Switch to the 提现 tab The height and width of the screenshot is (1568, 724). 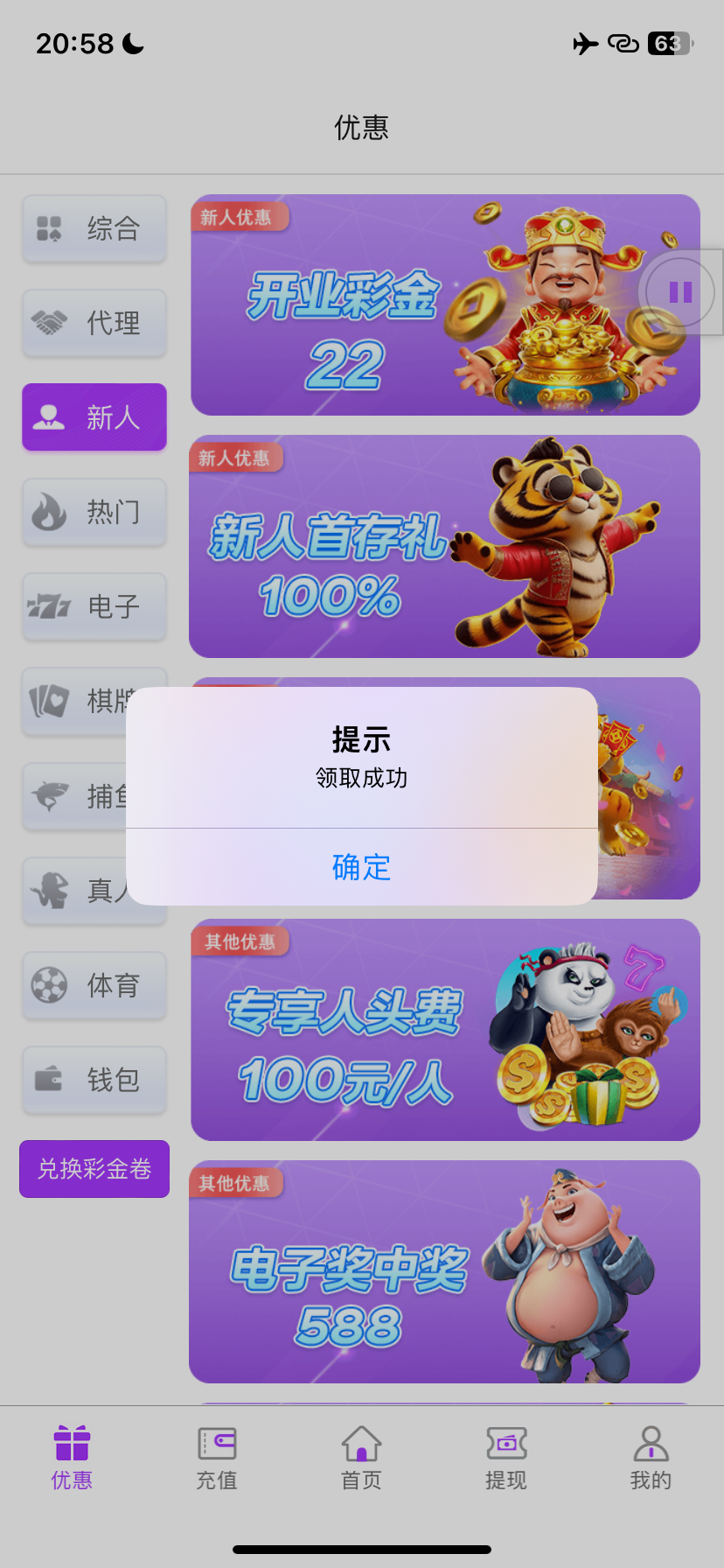coord(506,1458)
